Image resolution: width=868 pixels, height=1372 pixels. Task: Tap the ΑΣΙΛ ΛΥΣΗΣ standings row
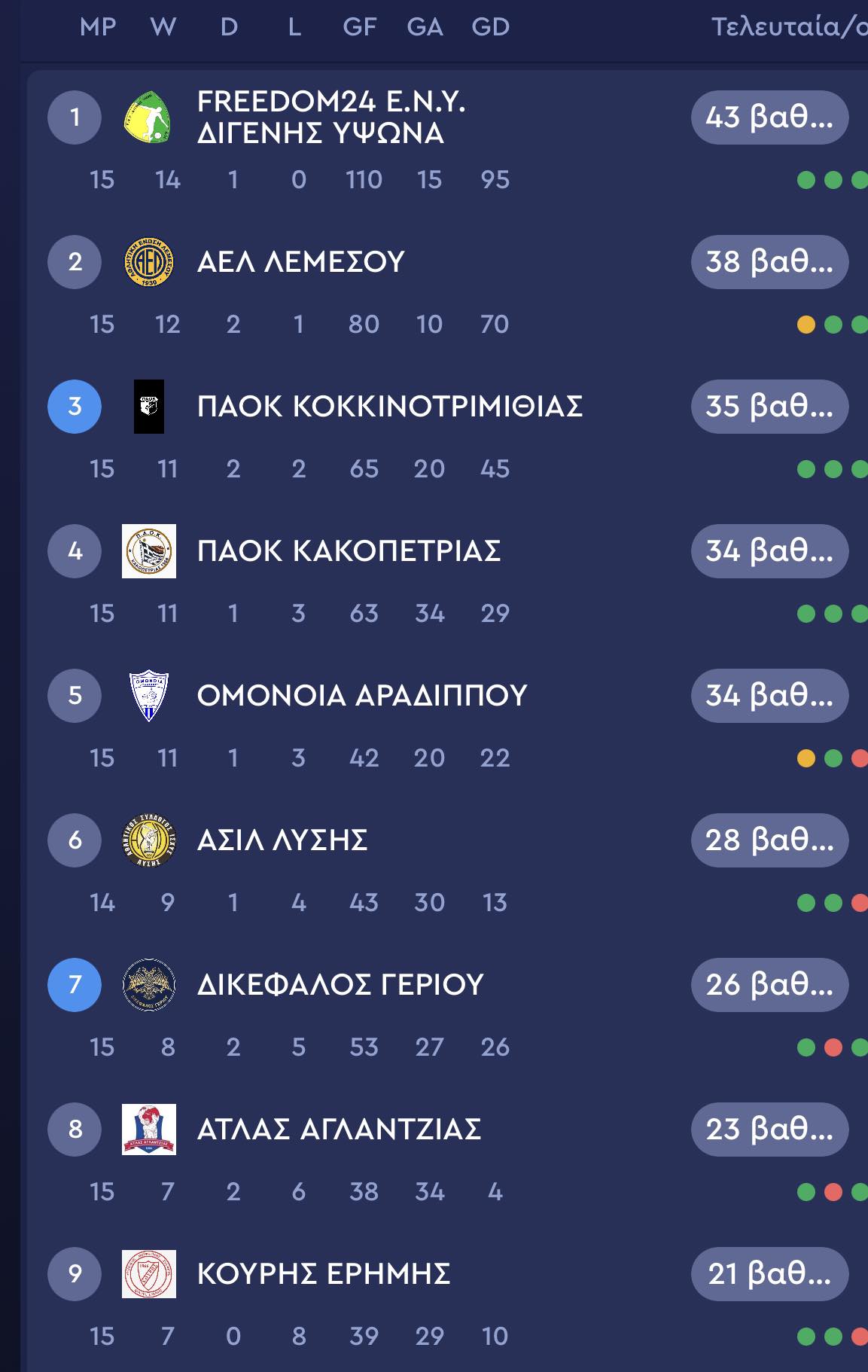coord(282,840)
